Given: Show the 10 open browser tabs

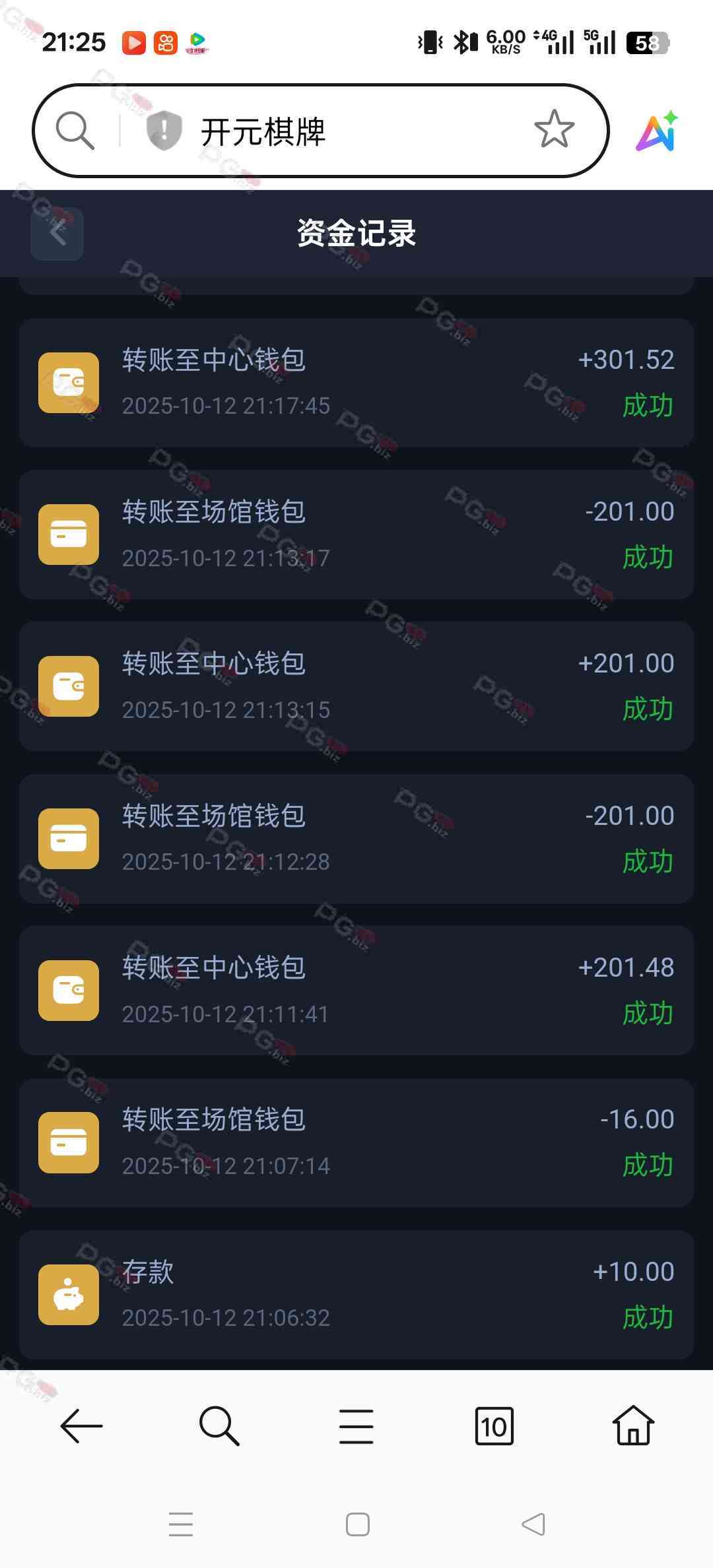Looking at the screenshot, I should (x=494, y=1426).
